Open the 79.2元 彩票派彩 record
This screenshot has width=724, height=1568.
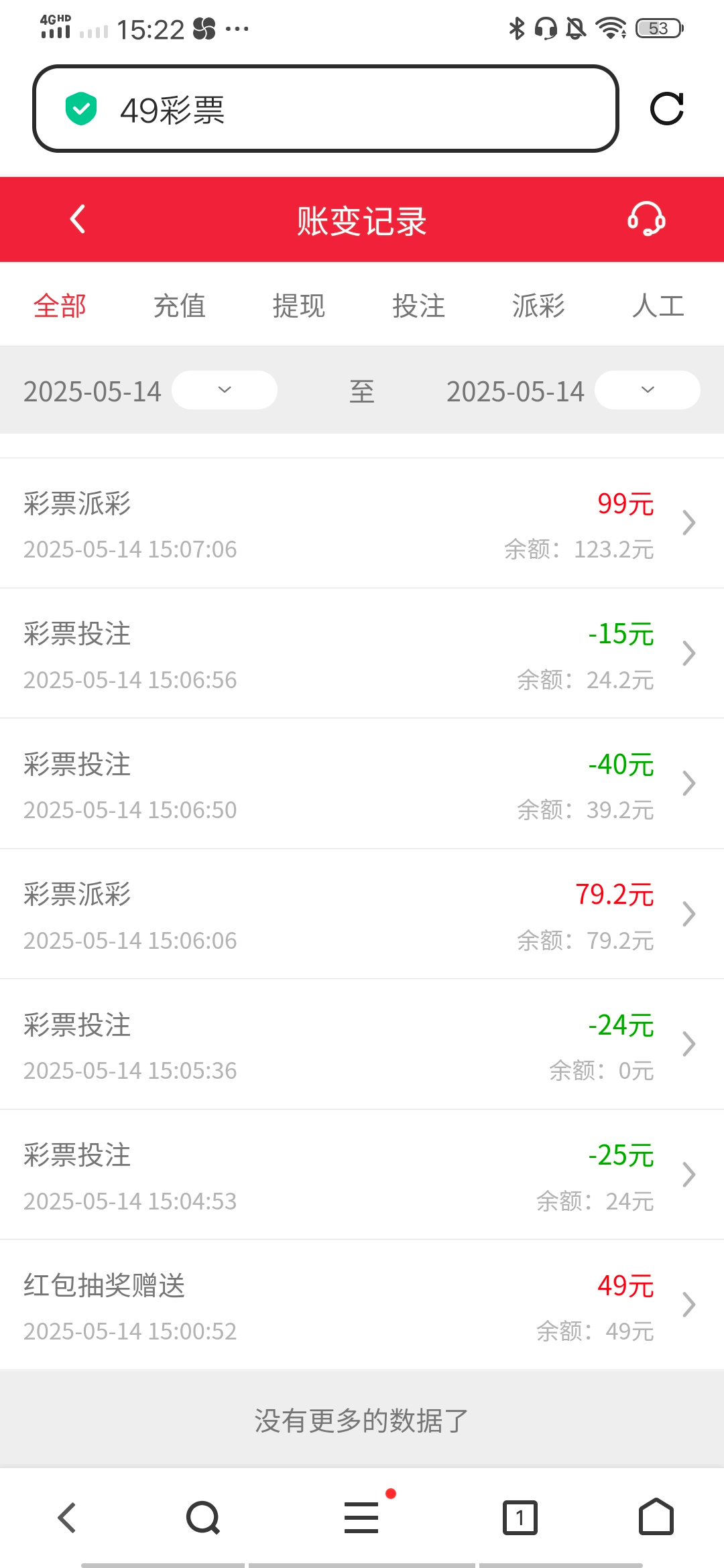(362, 915)
